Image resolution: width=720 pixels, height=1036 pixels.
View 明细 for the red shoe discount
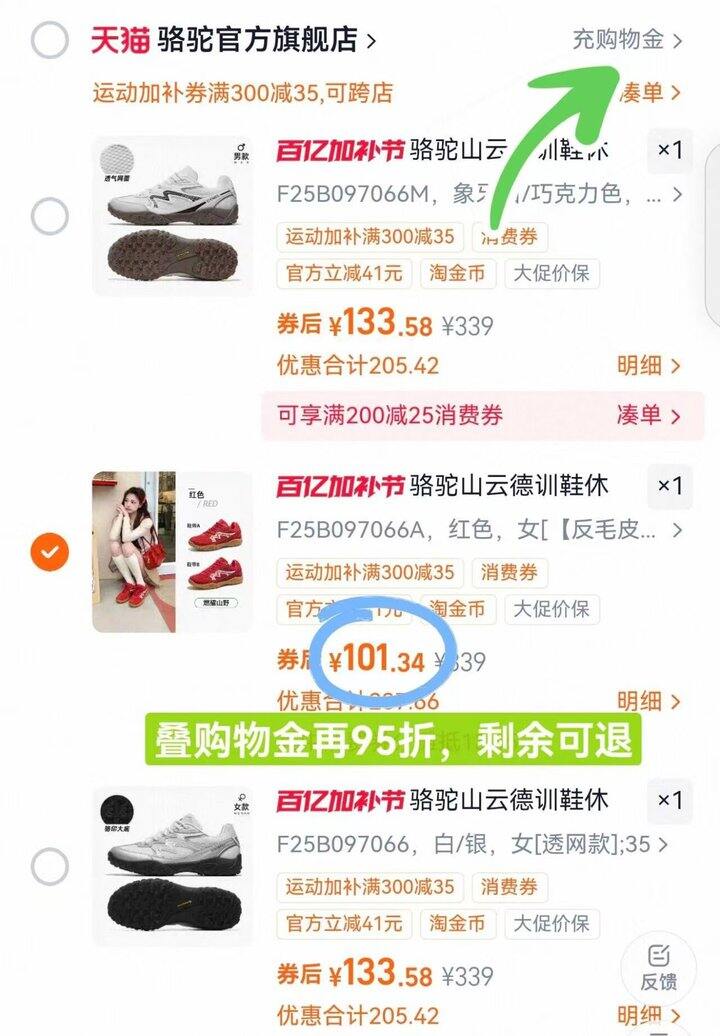coord(648,701)
